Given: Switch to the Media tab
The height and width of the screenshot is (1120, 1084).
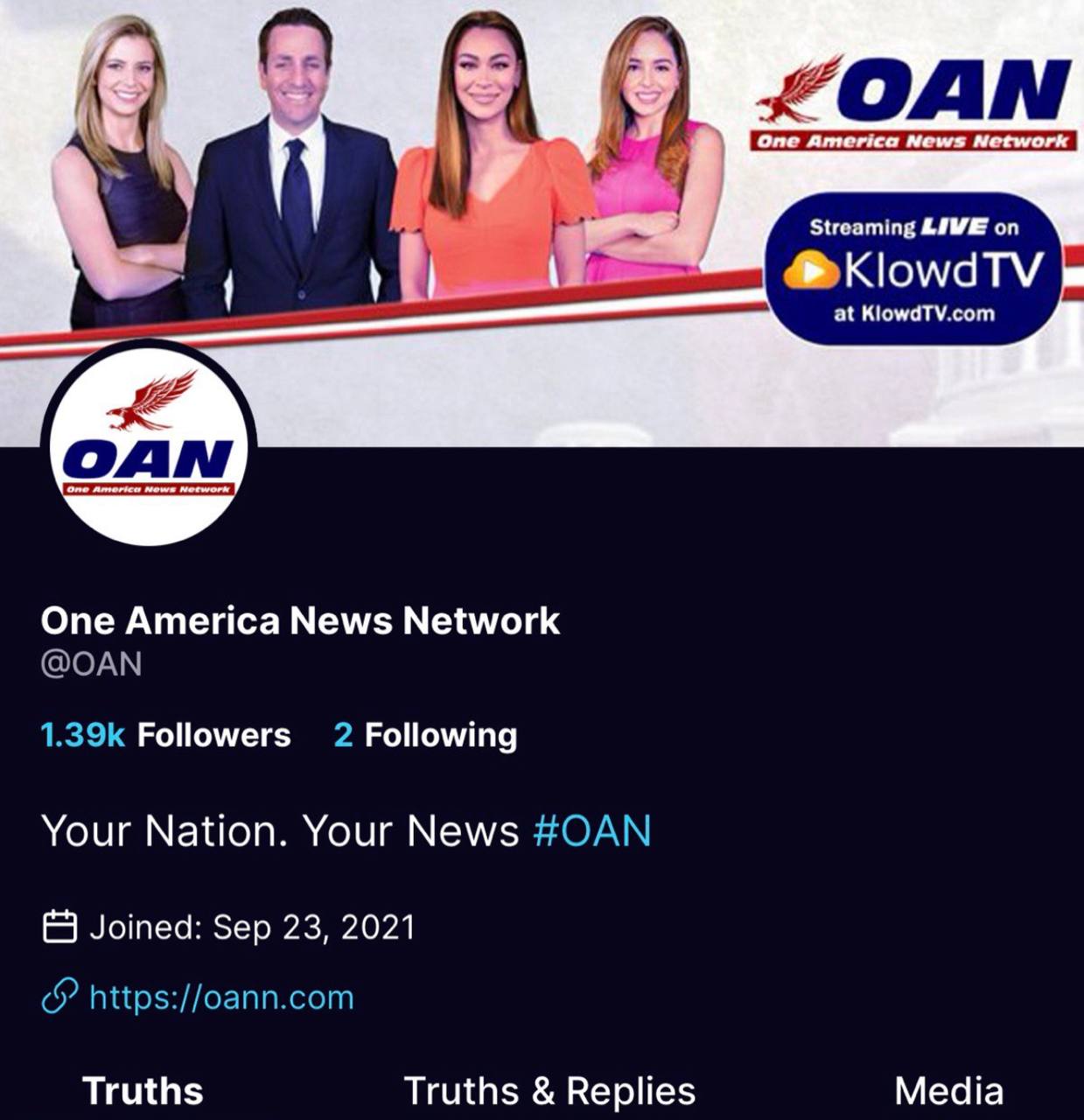Looking at the screenshot, I should 948,1090.
